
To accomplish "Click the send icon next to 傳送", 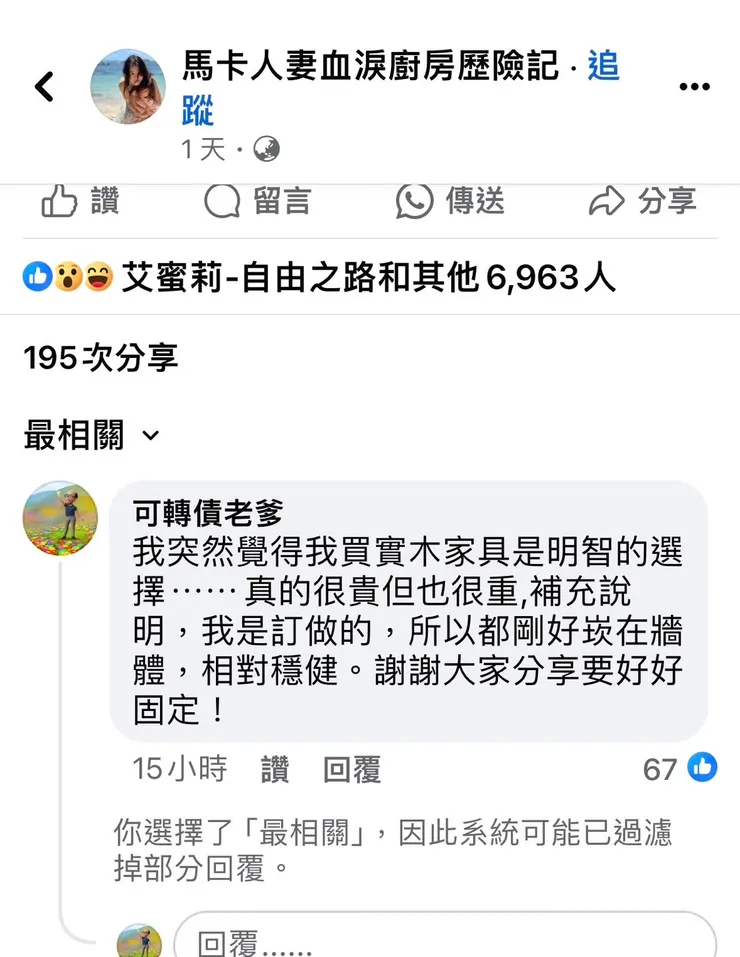I will point(411,201).
